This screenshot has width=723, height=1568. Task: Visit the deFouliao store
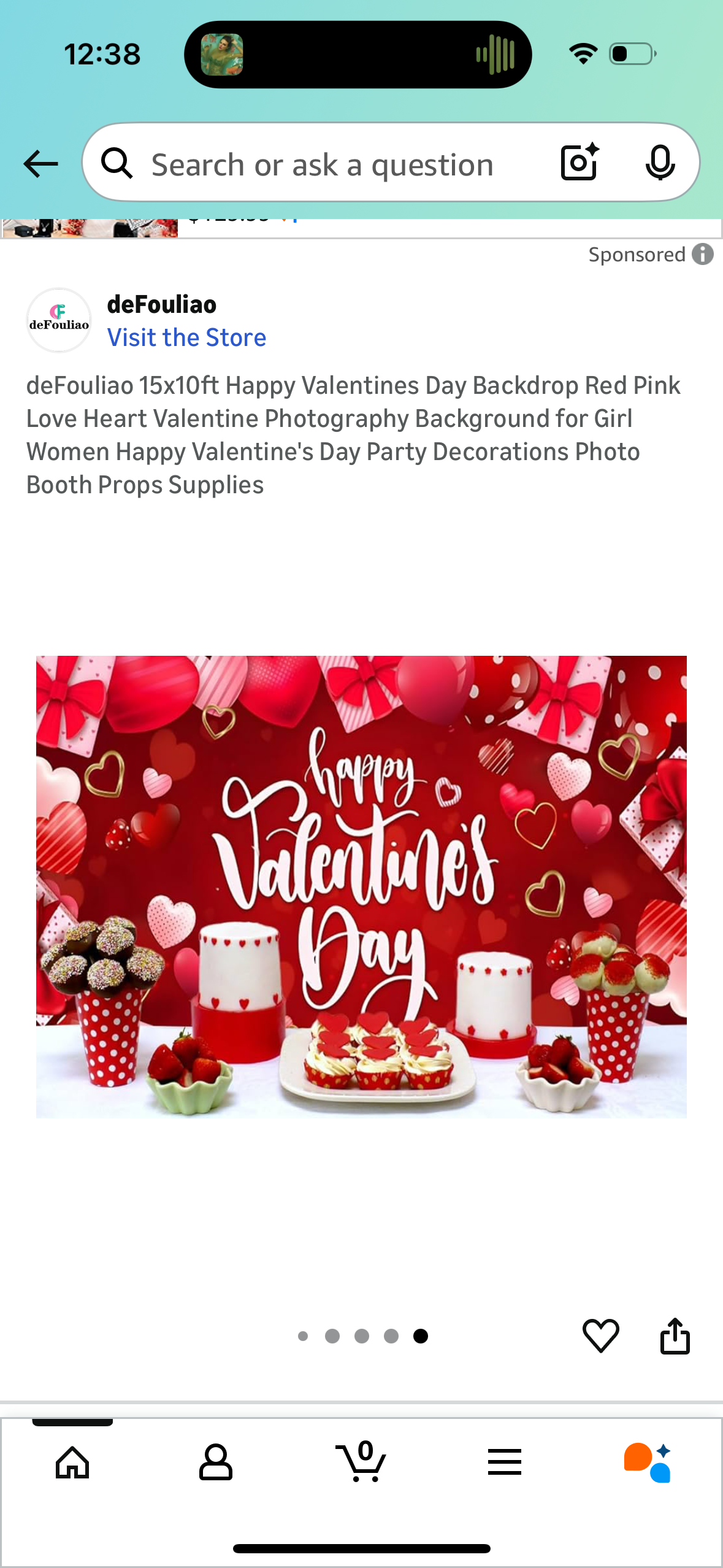[186, 337]
